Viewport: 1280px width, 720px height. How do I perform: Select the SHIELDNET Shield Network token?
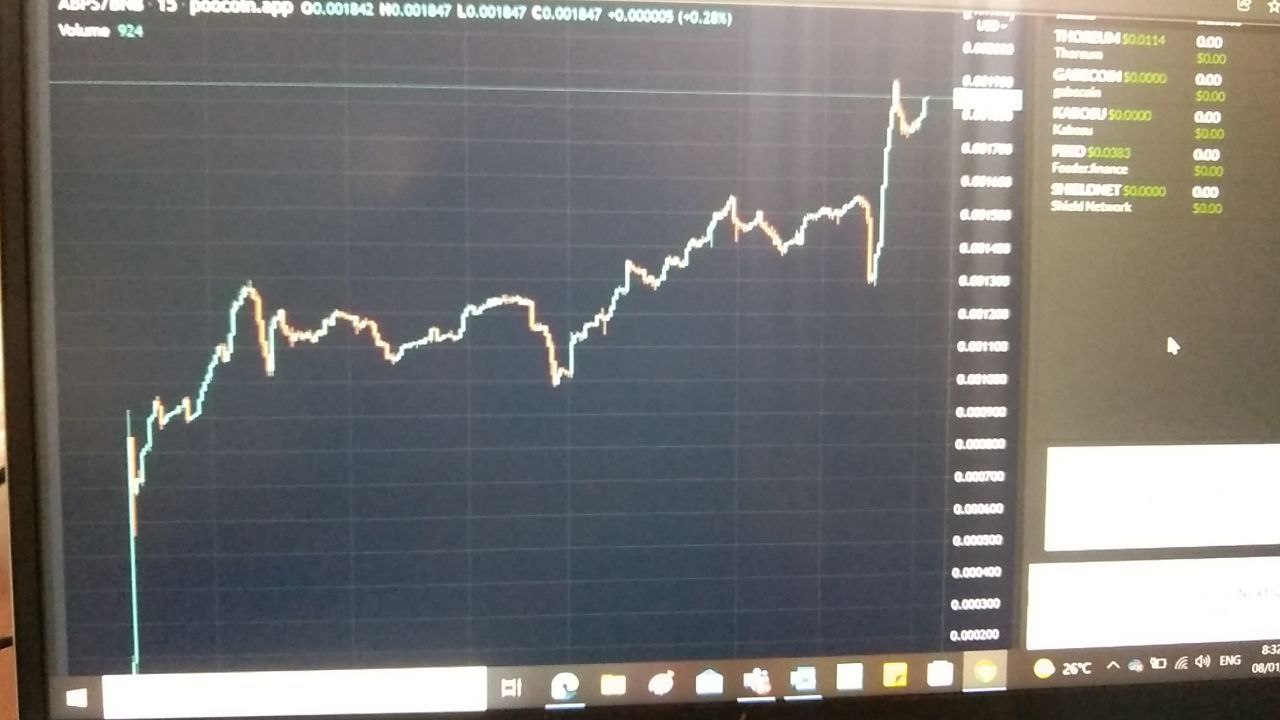1140,198
